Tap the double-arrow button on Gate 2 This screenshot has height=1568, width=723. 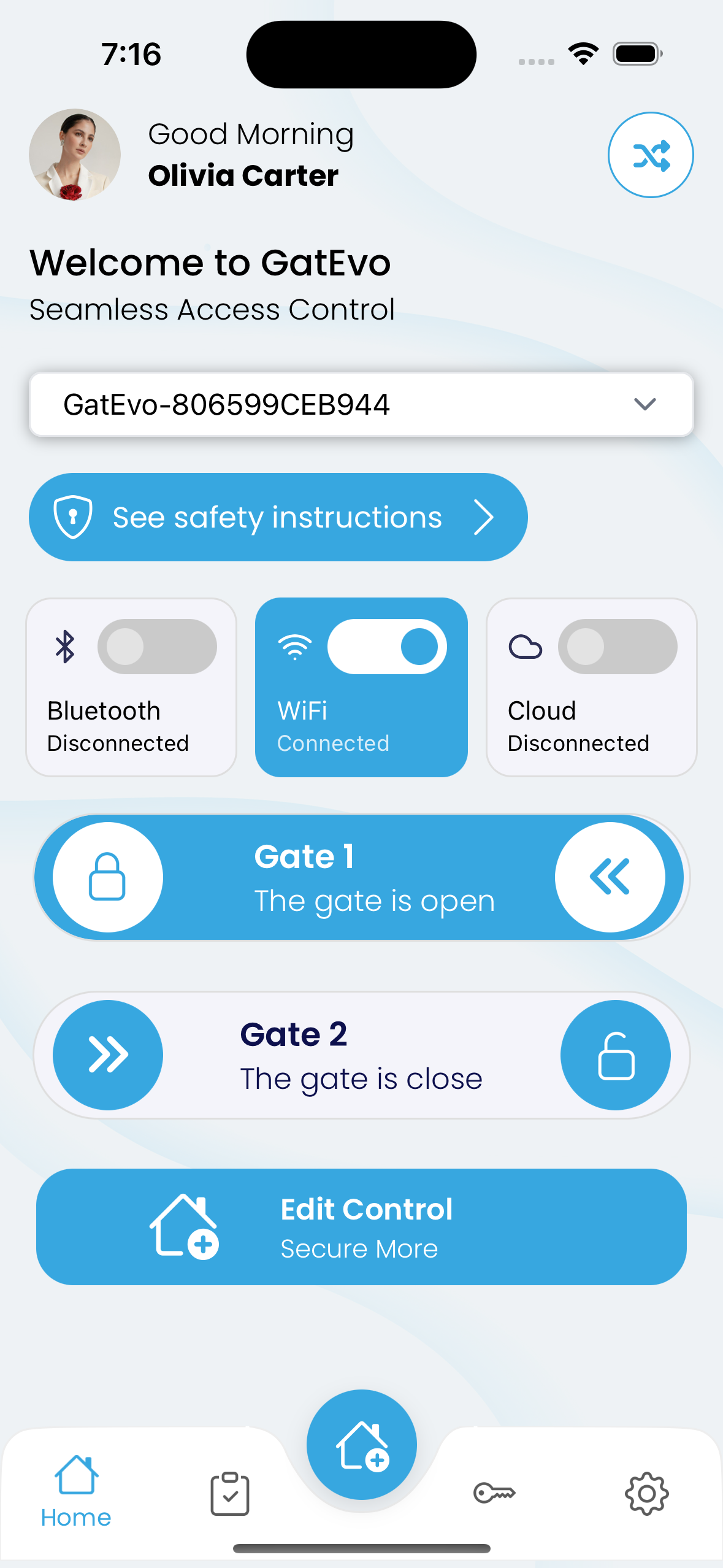(x=108, y=1055)
